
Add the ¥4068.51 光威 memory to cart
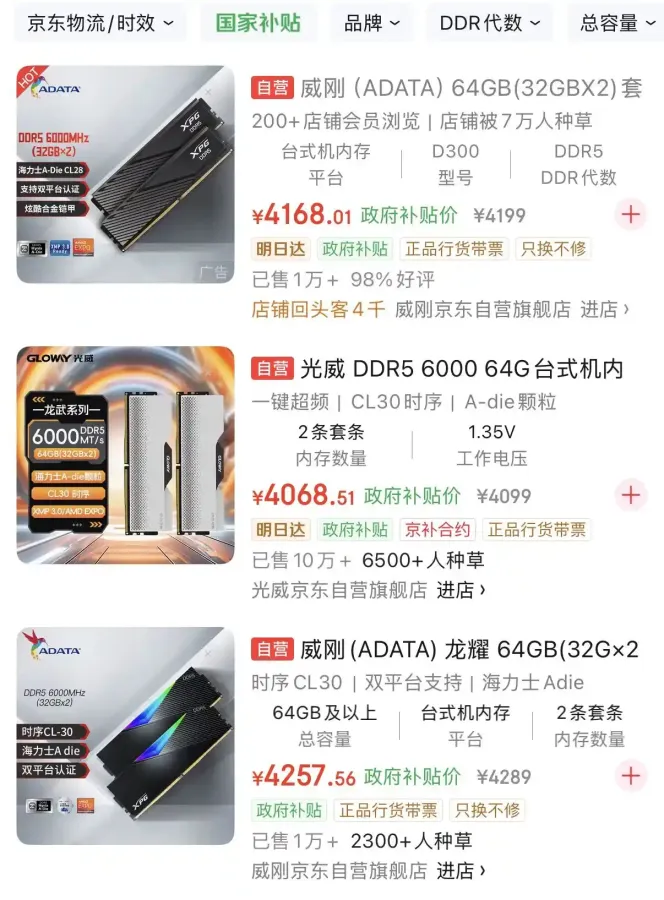(631, 494)
